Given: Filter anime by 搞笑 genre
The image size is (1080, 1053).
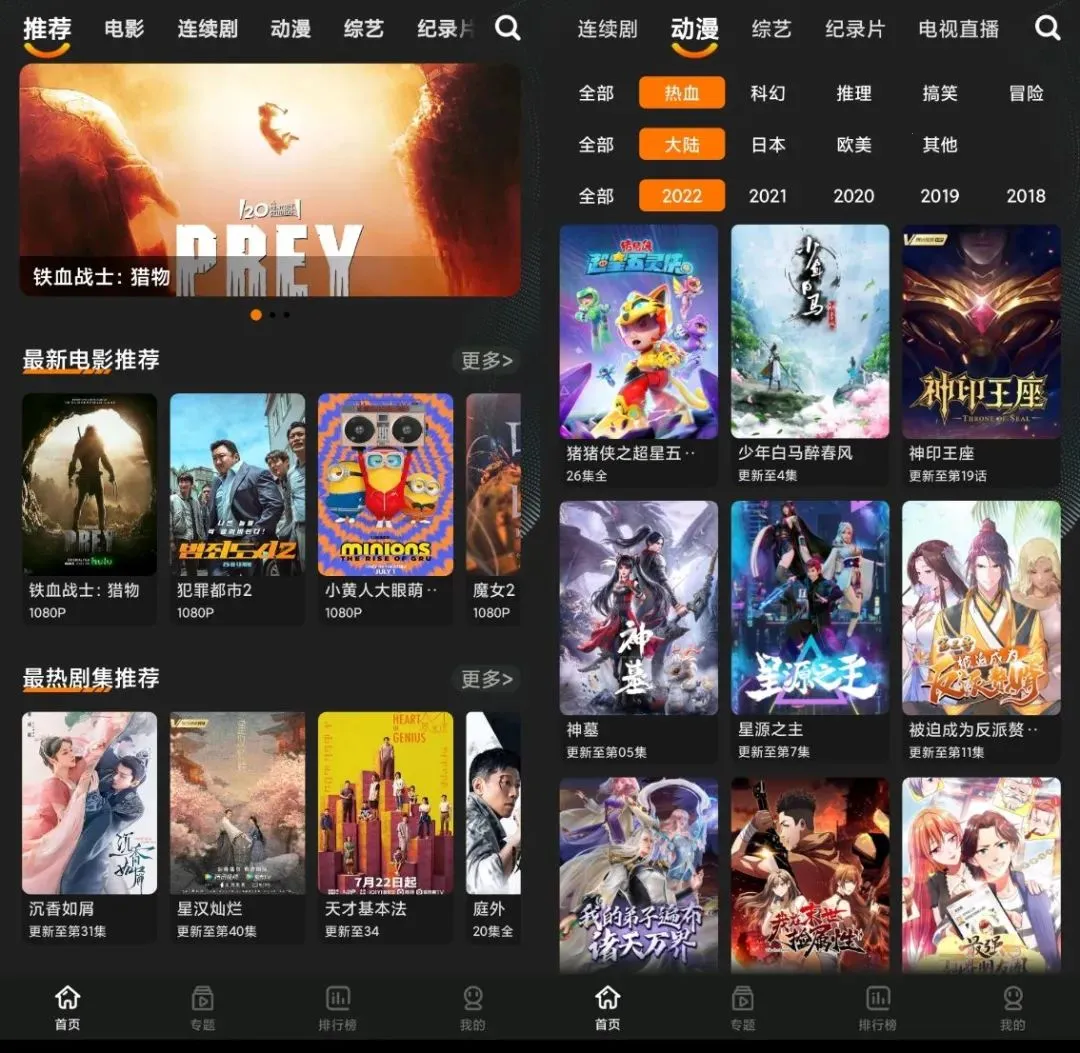Looking at the screenshot, I should click(x=940, y=93).
